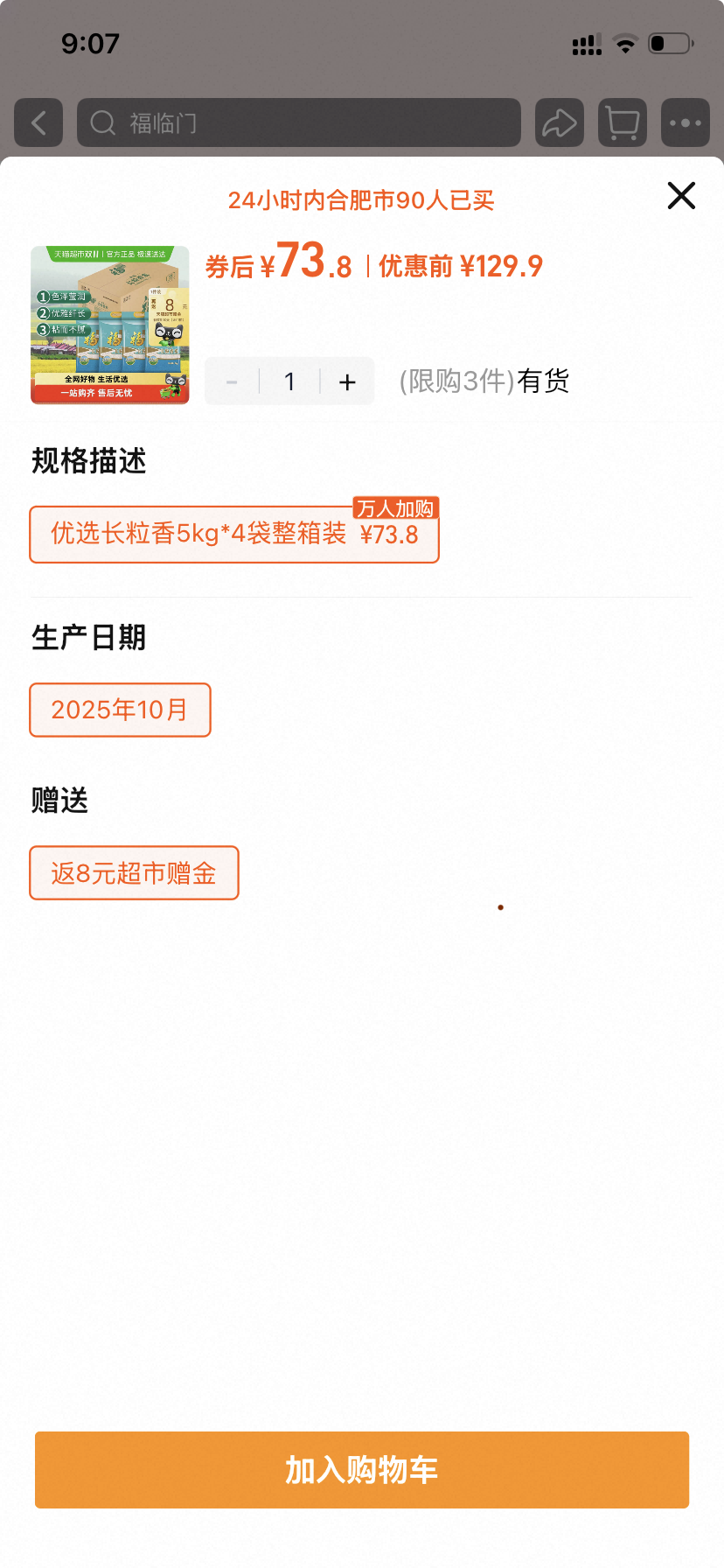Click the 24小时内合肥市90人已买 notice link
The width and height of the screenshot is (724, 1568).
coord(361,201)
